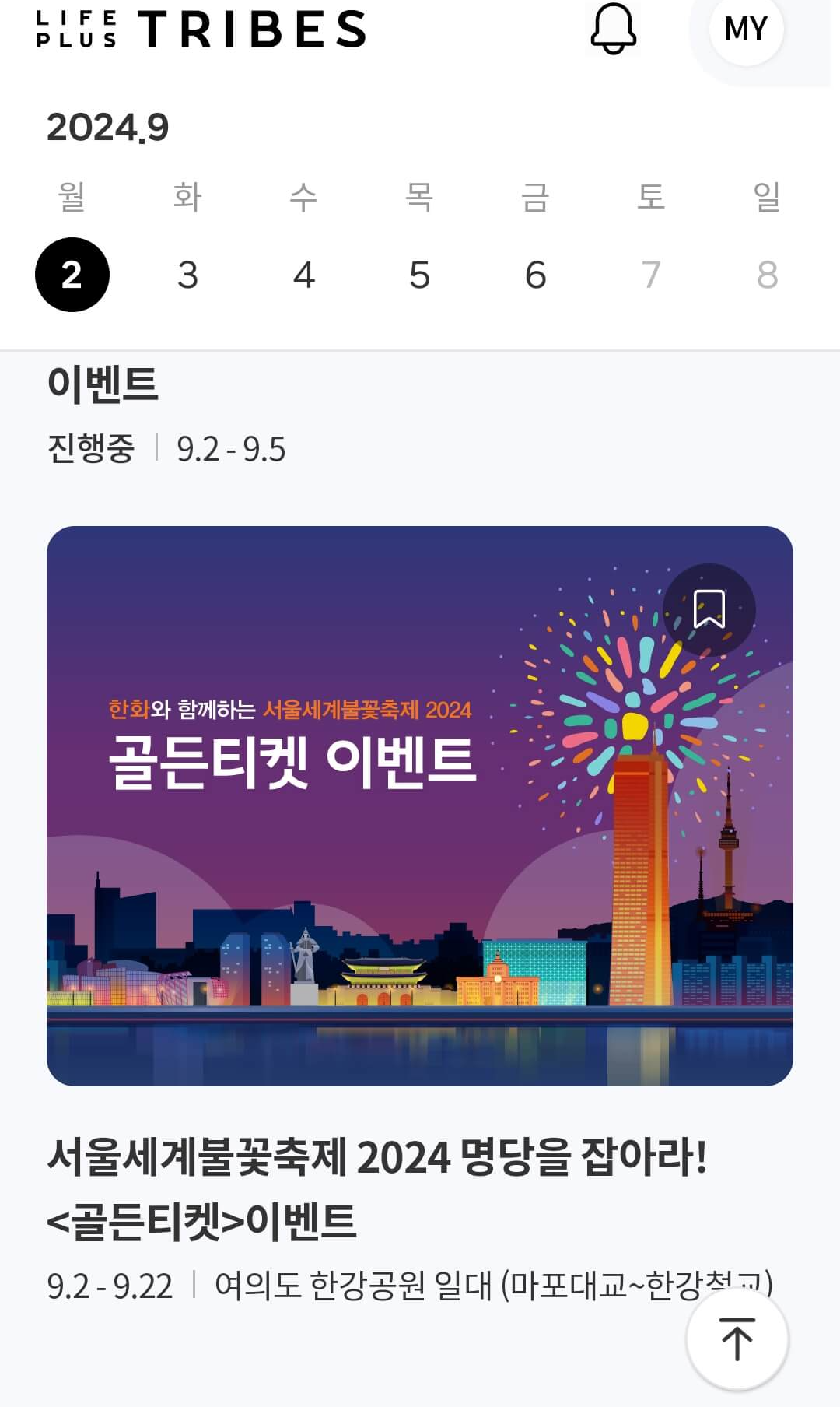The height and width of the screenshot is (1407, 840).
Task: Select Monday the 2nd on the calendar
Action: (72, 272)
